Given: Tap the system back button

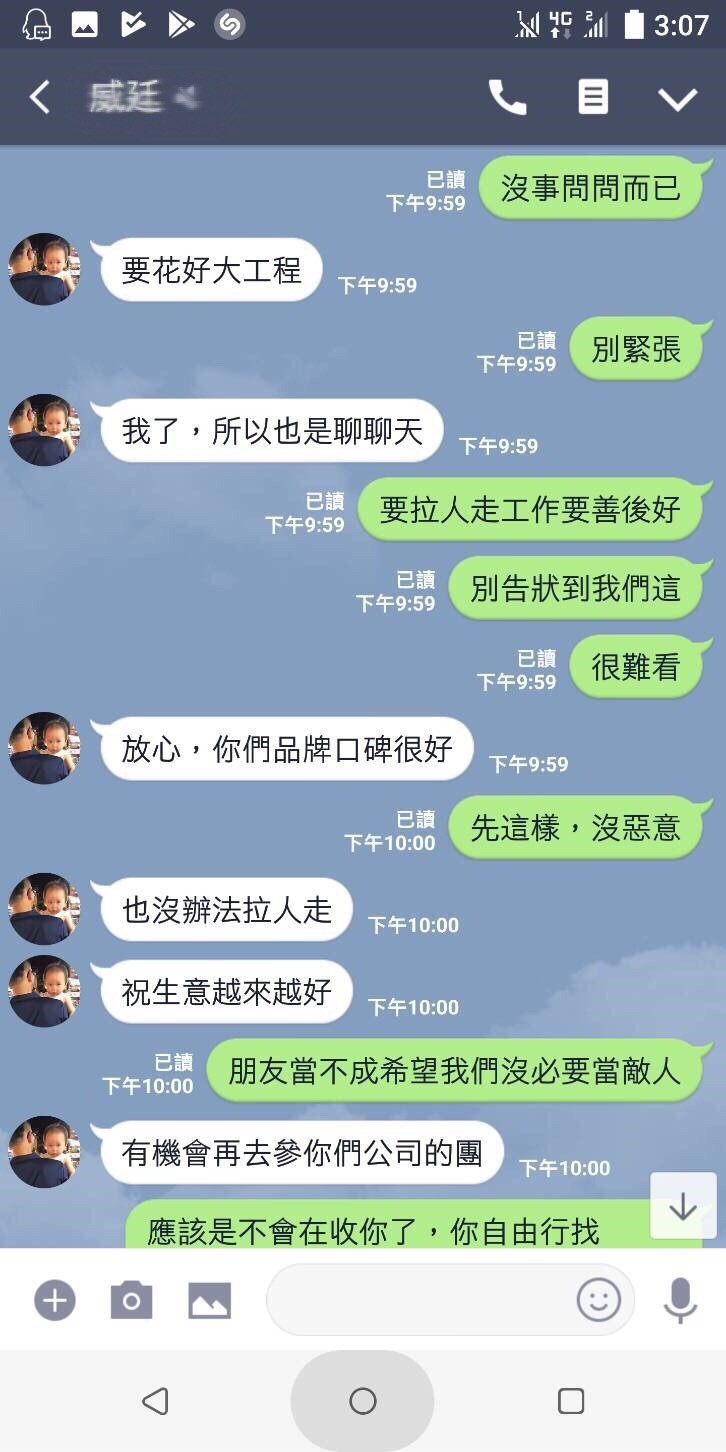Looking at the screenshot, I should click(x=155, y=1401).
